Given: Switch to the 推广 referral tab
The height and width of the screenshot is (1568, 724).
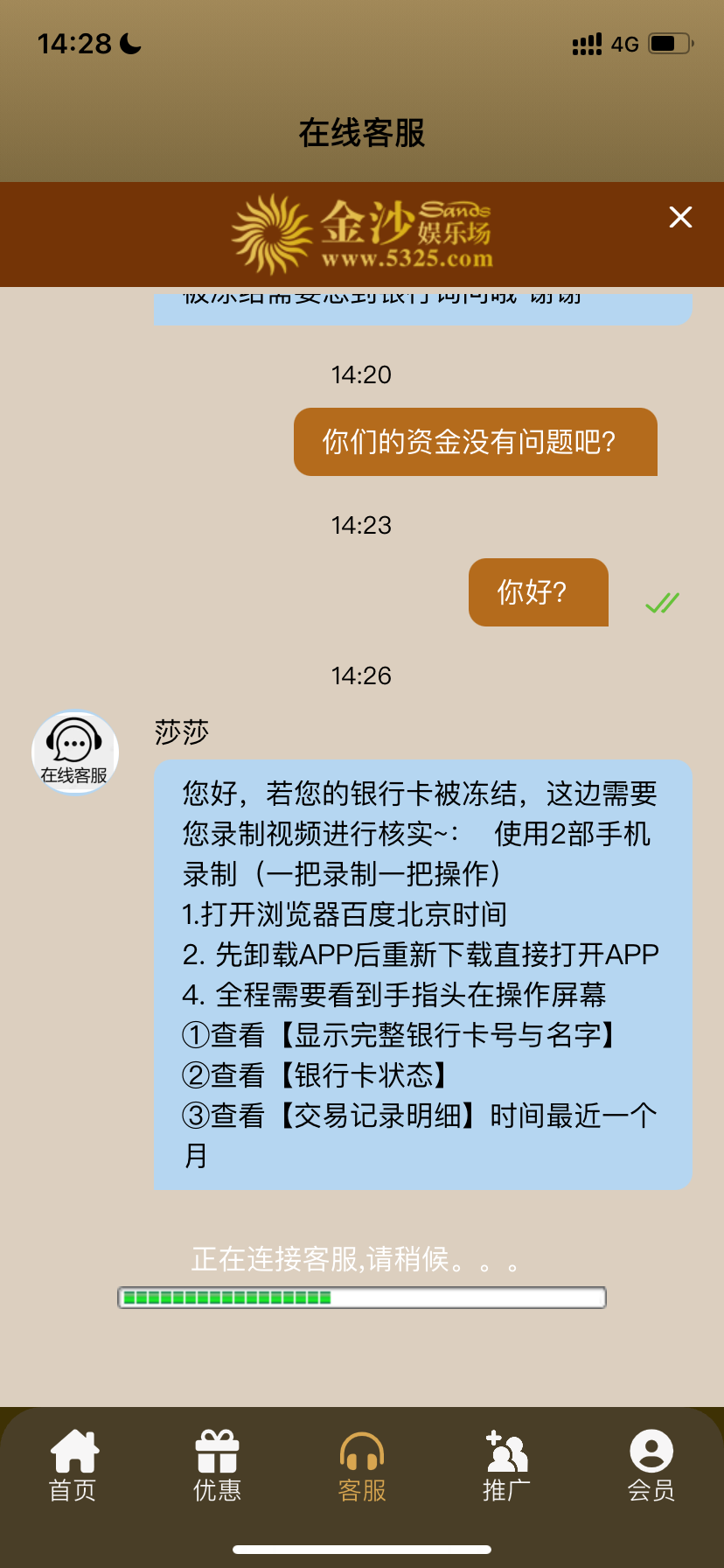Looking at the screenshot, I should coord(506,1466).
